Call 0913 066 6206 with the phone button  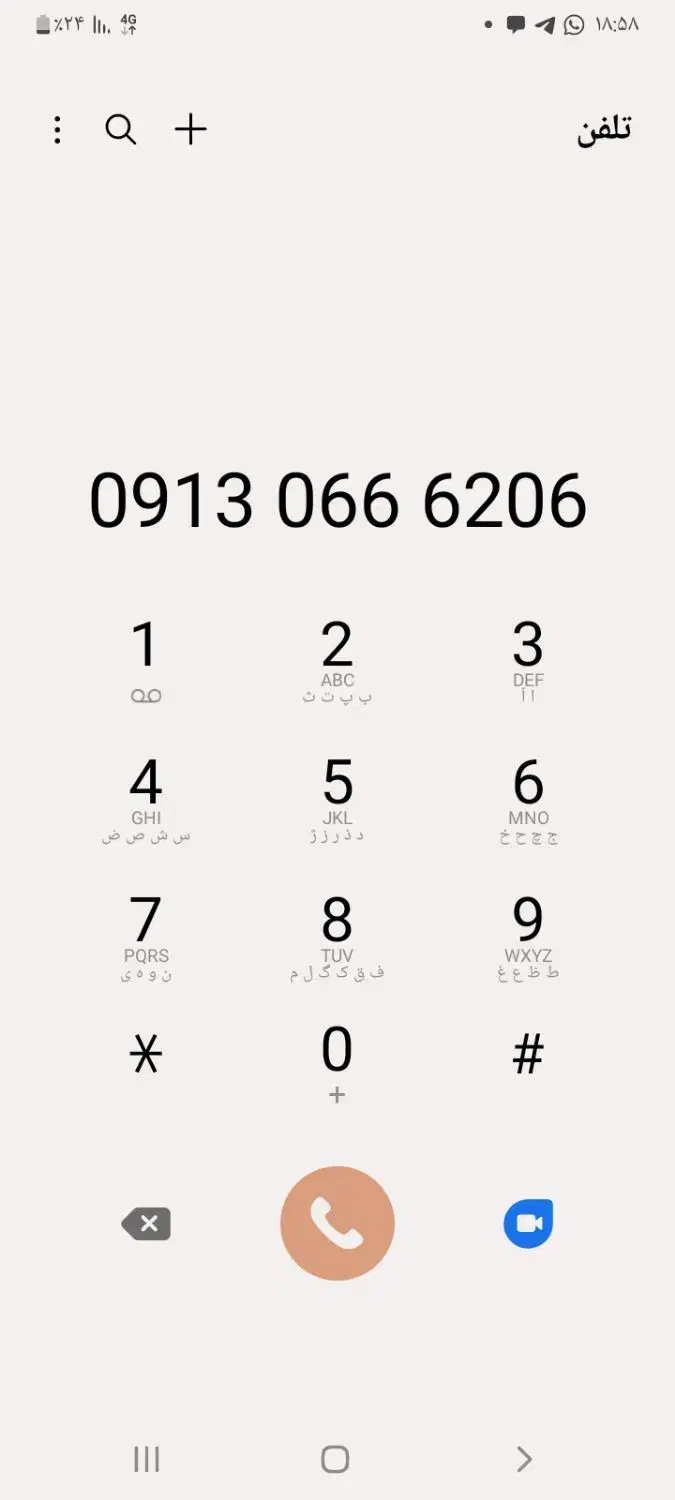(337, 1224)
